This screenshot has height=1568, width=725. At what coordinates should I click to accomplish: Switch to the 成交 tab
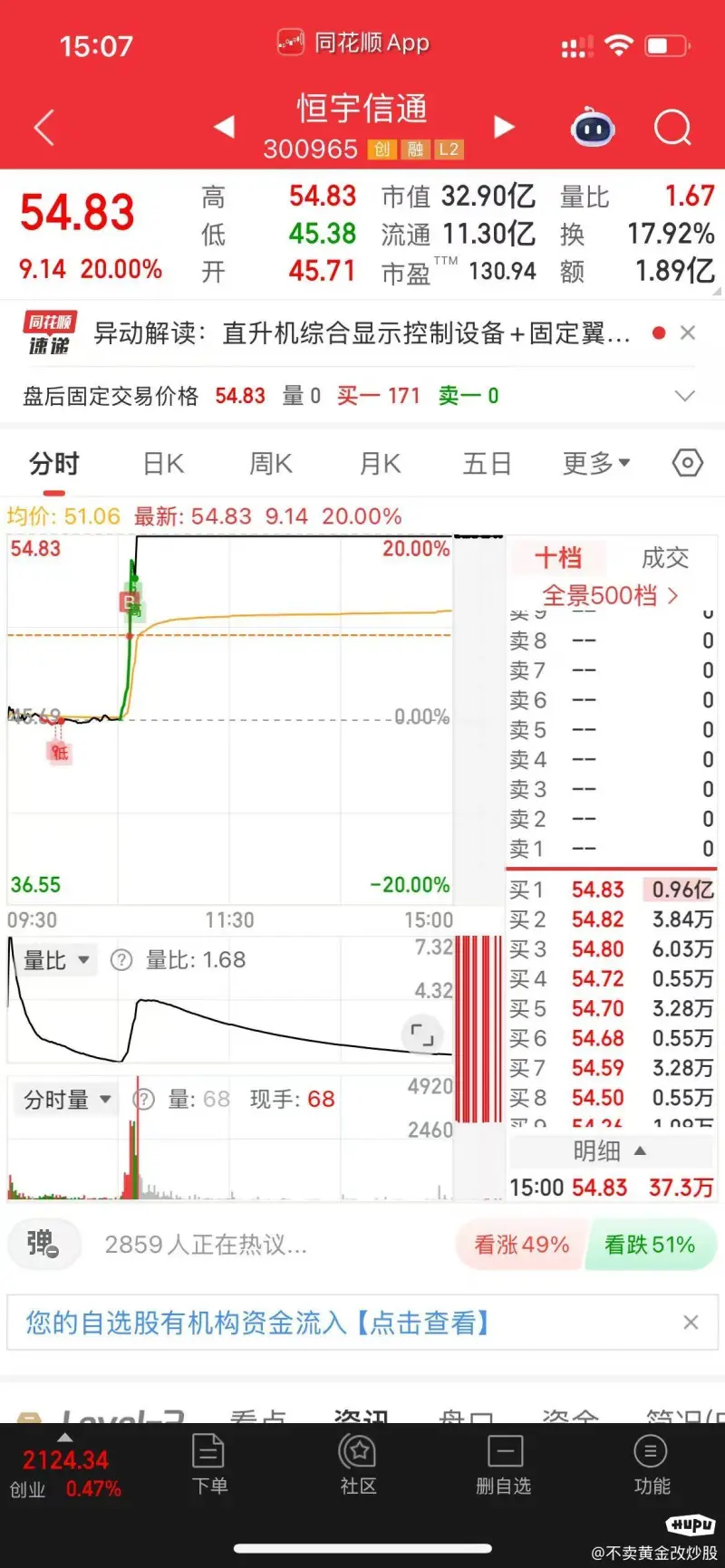(665, 558)
